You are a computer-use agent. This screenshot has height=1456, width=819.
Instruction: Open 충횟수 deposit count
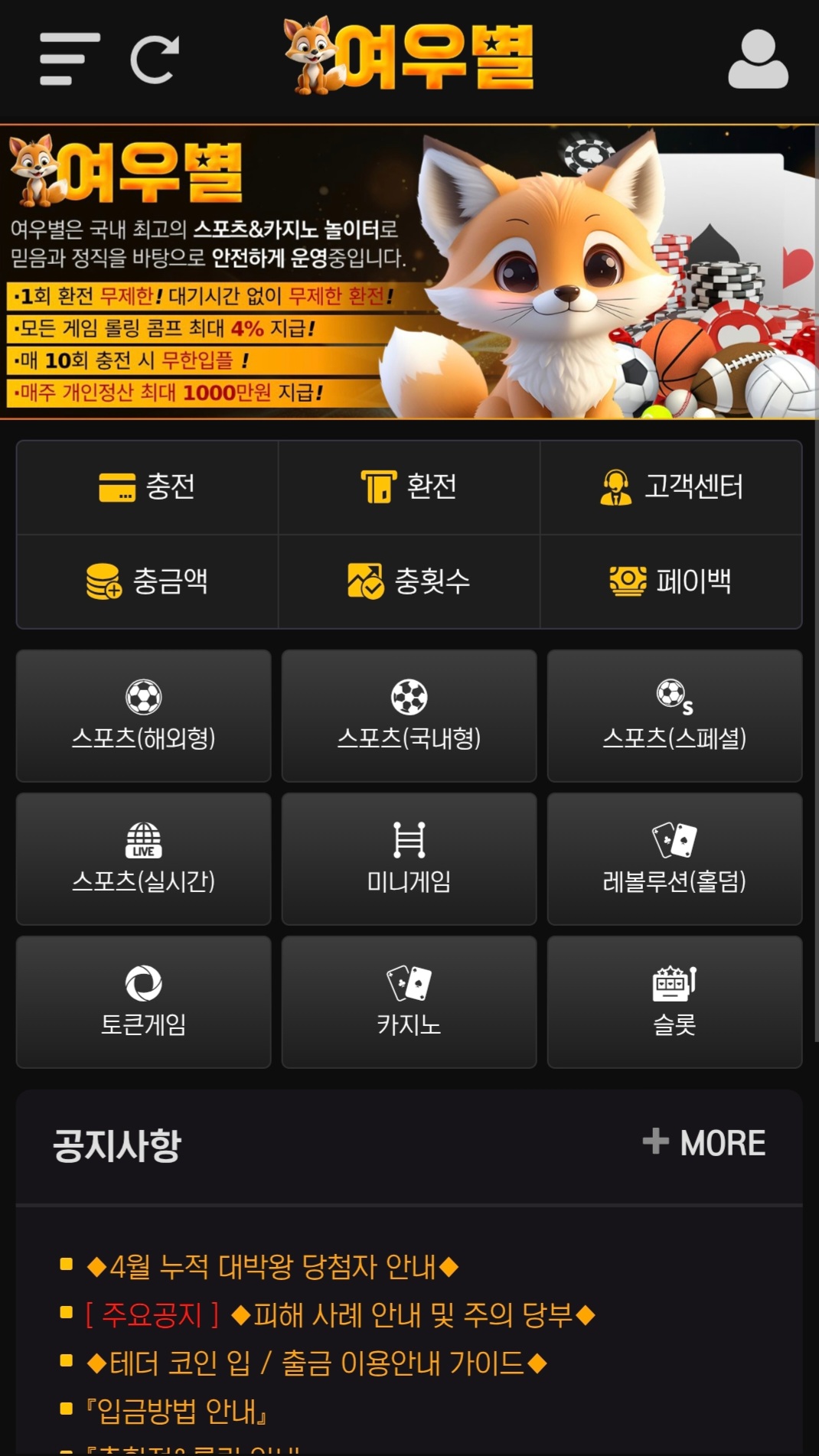pos(409,581)
